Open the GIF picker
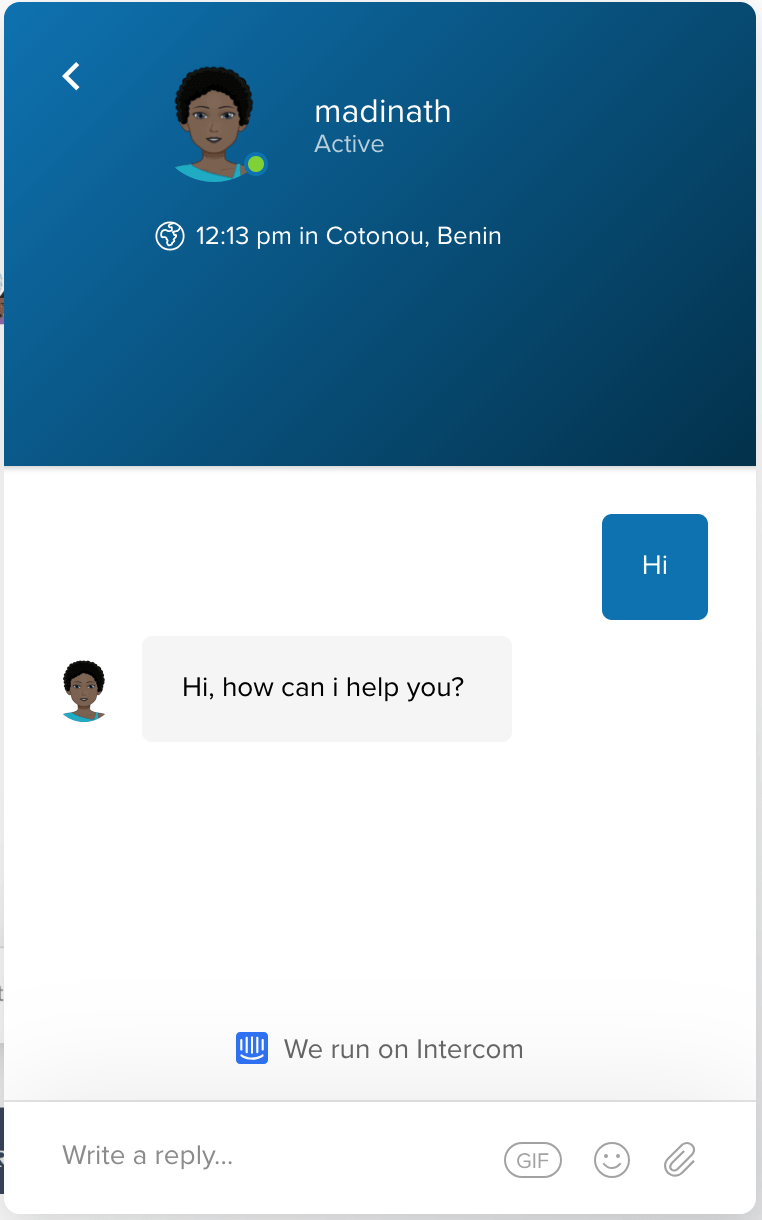Image resolution: width=762 pixels, height=1220 pixels. pyautogui.click(x=533, y=1160)
